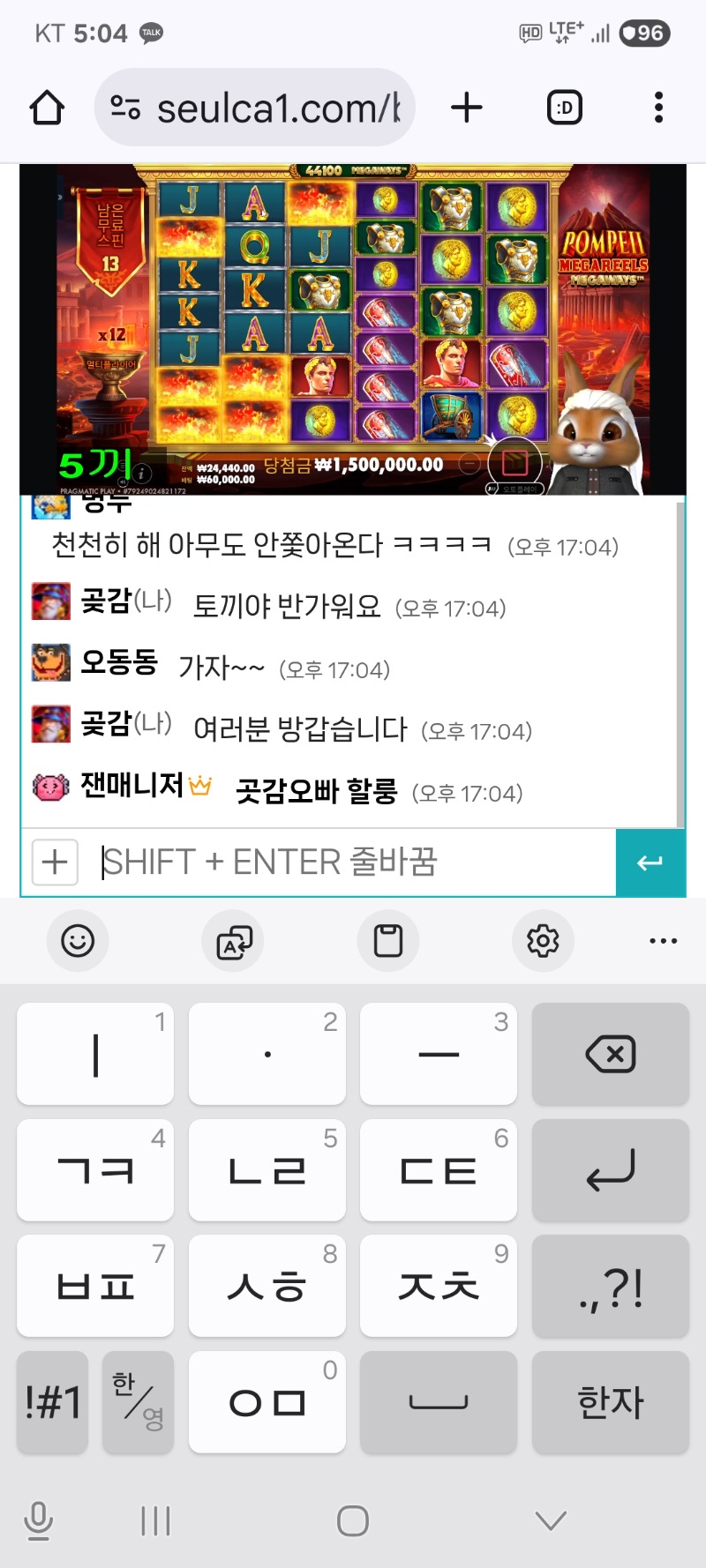Send the chat message
The image size is (706, 1568).
point(650,862)
